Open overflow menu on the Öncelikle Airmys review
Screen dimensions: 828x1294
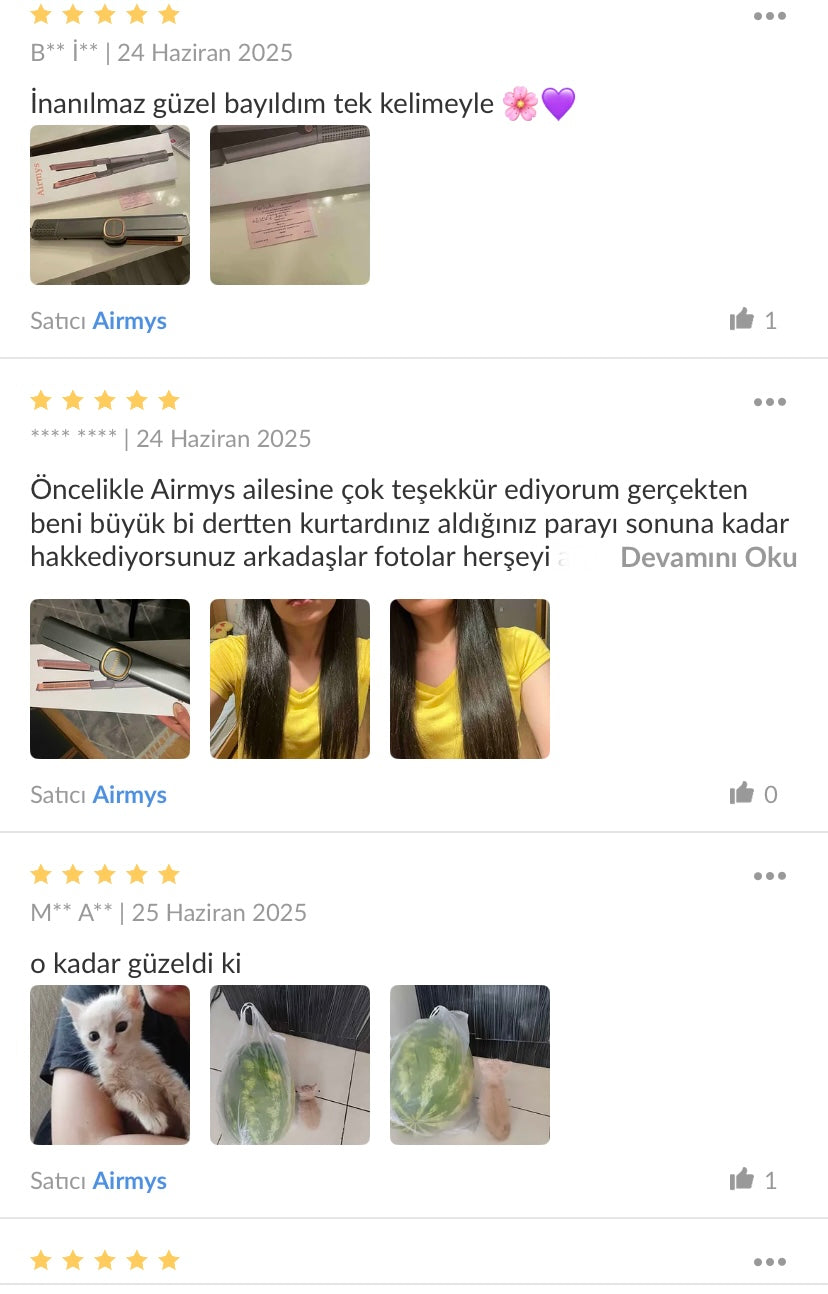(769, 402)
